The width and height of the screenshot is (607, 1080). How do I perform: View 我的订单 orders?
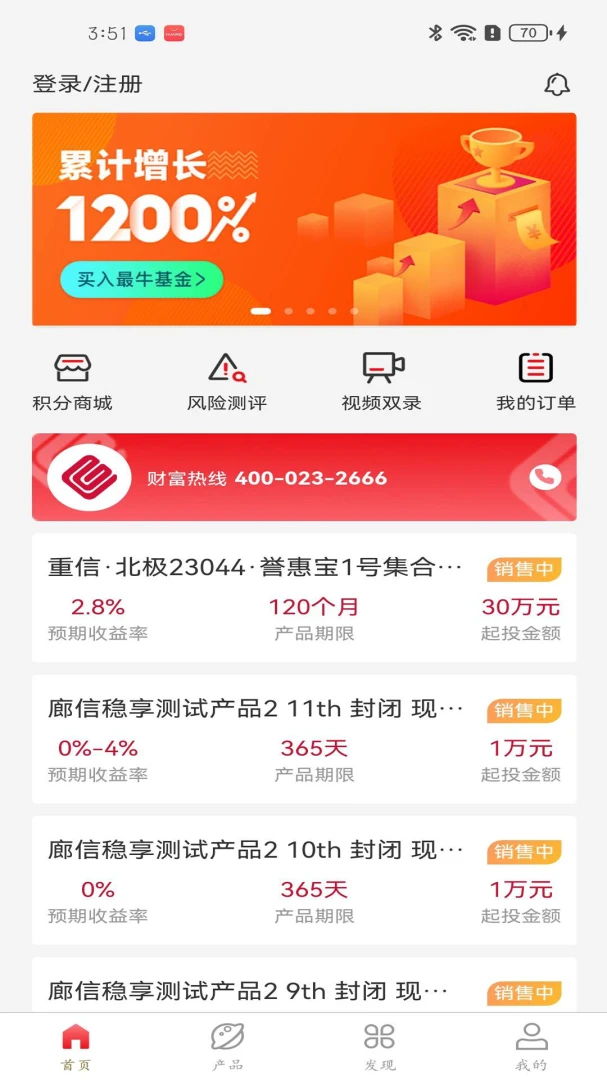(535, 382)
